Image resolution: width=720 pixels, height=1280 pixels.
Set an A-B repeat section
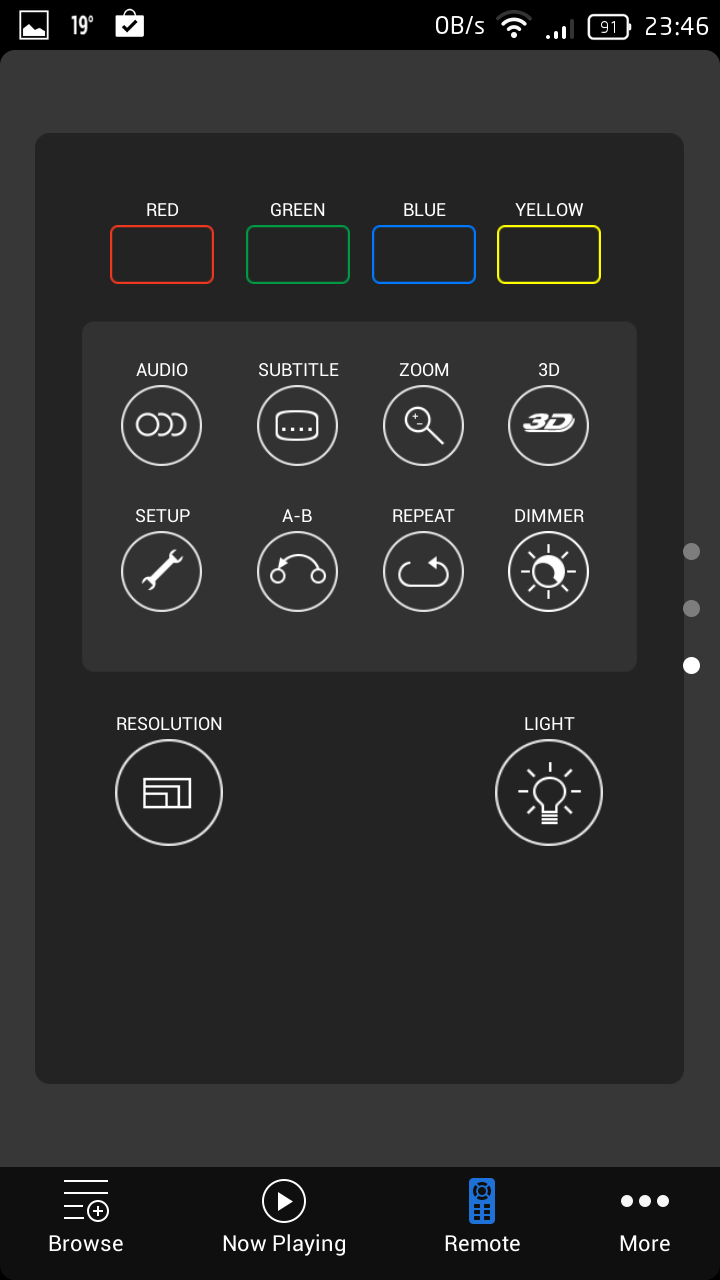pos(298,571)
